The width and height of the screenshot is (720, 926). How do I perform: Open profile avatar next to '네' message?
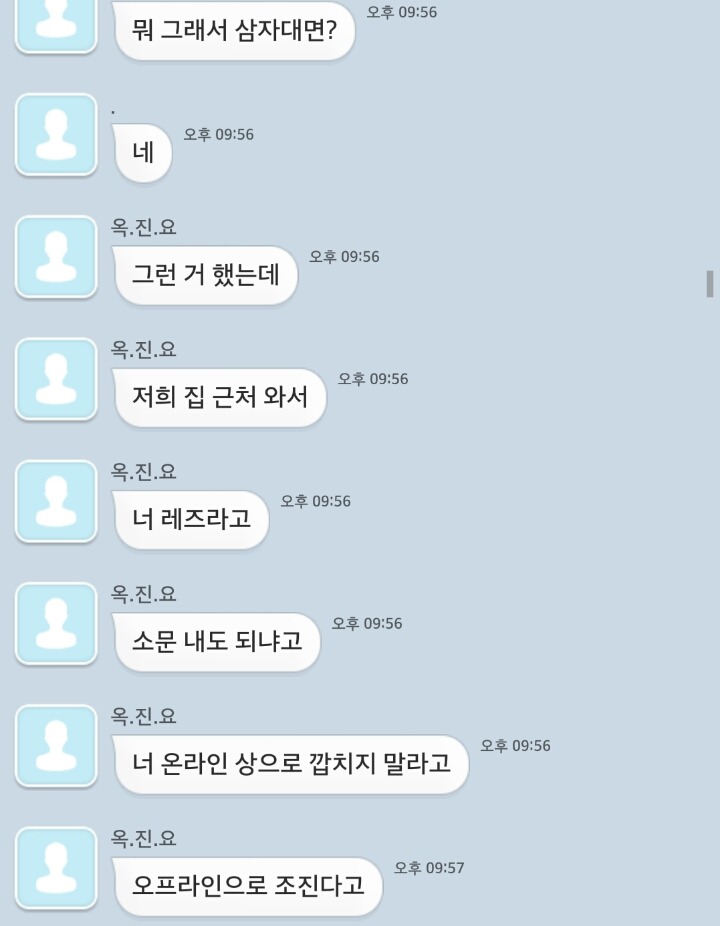(x=56, y=135)
